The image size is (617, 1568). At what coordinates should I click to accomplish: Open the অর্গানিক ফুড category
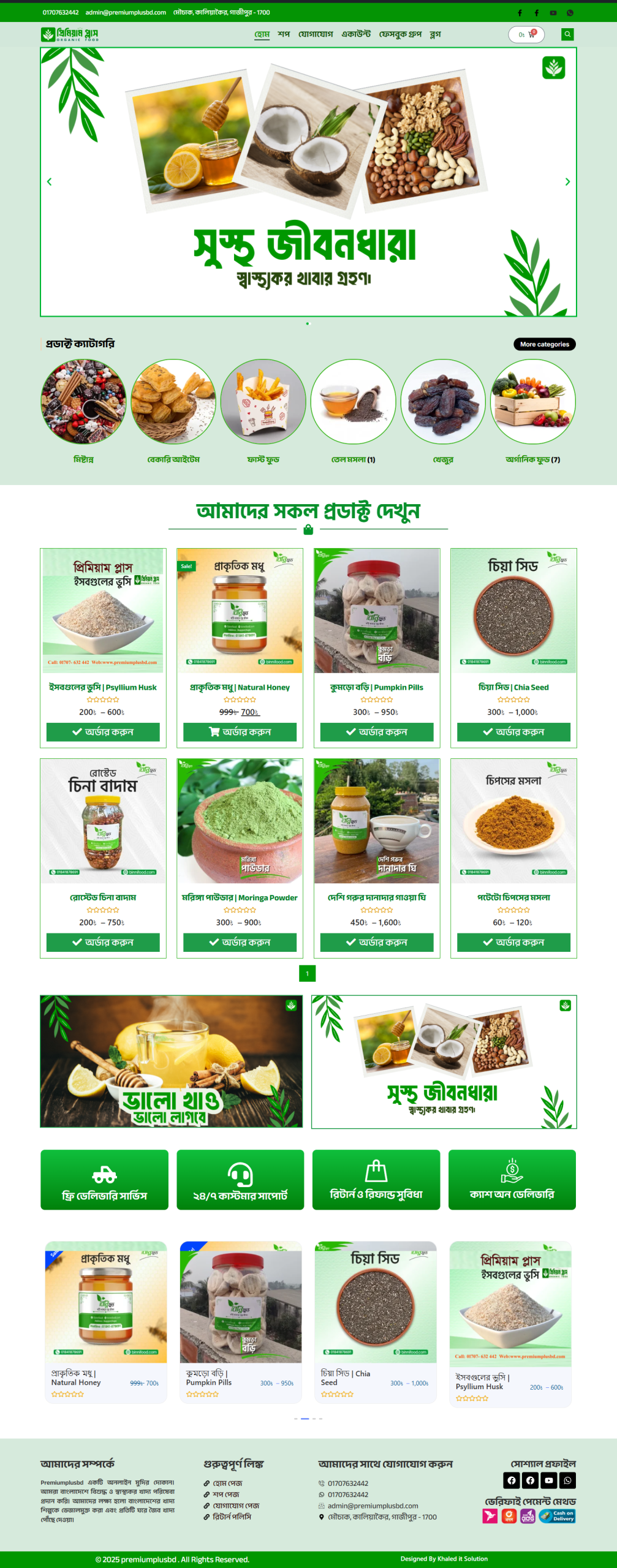pyautogui.click(x=532, y=402)
